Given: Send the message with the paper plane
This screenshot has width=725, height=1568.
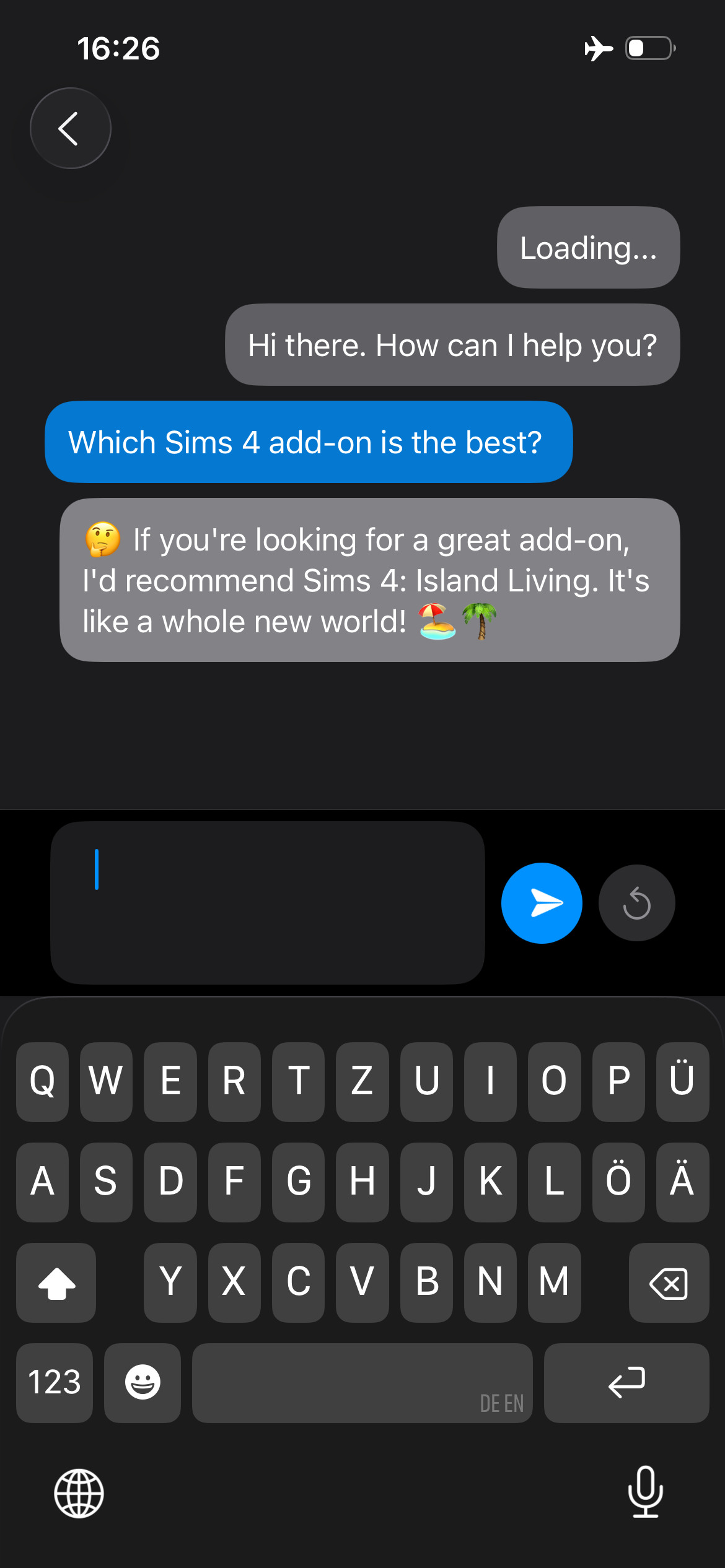Looking at the screenshot, I should [x=542, y=903].
